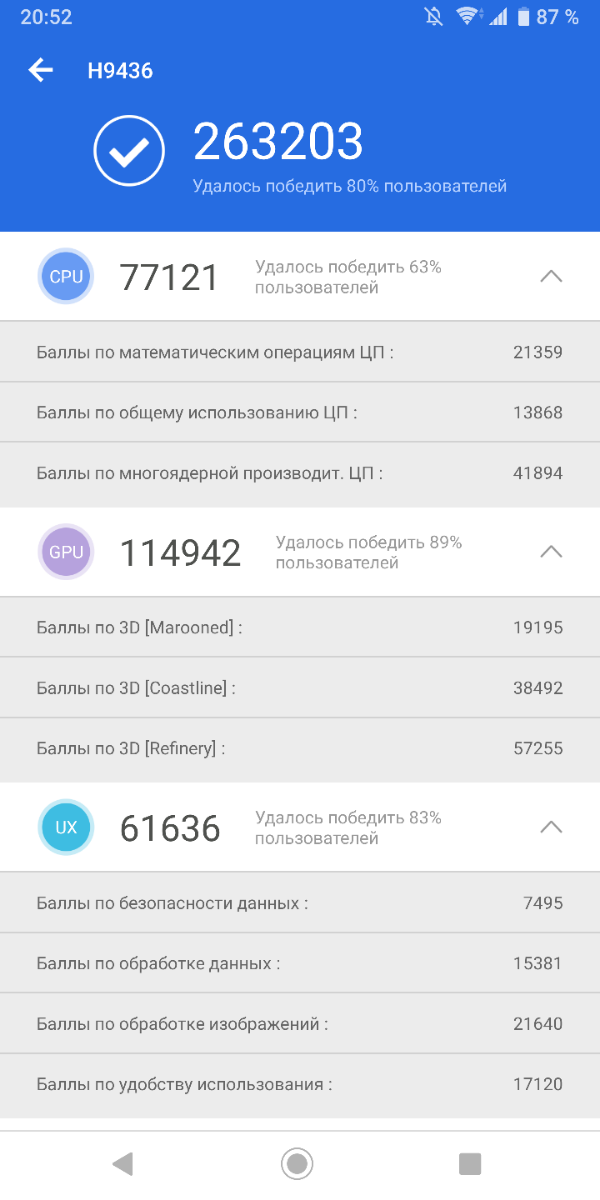
Task: Go back using the top-left arrow
Action: [x=40, y=70]
